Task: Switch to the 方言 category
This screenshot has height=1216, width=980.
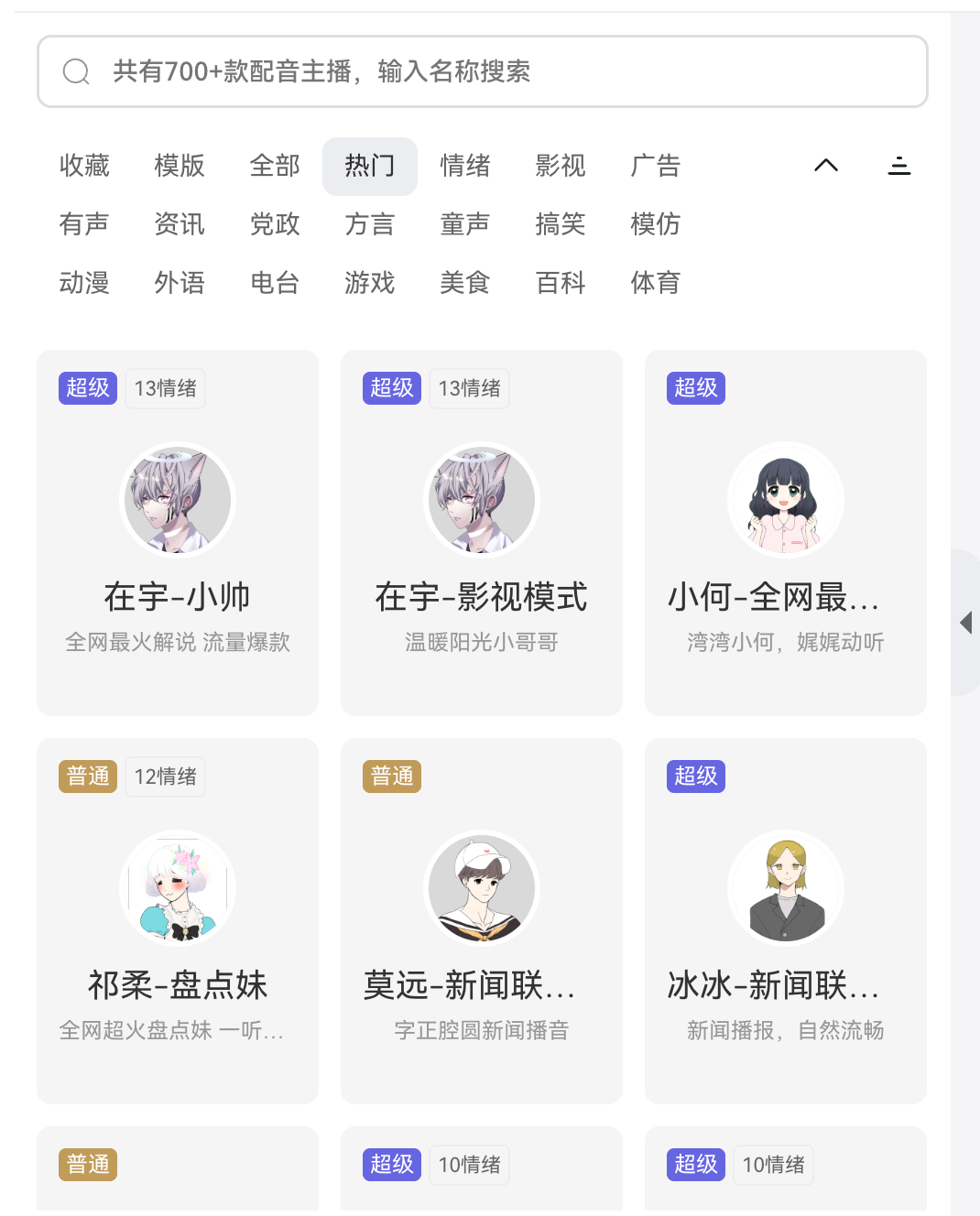Action: click(x=370, y=224)
